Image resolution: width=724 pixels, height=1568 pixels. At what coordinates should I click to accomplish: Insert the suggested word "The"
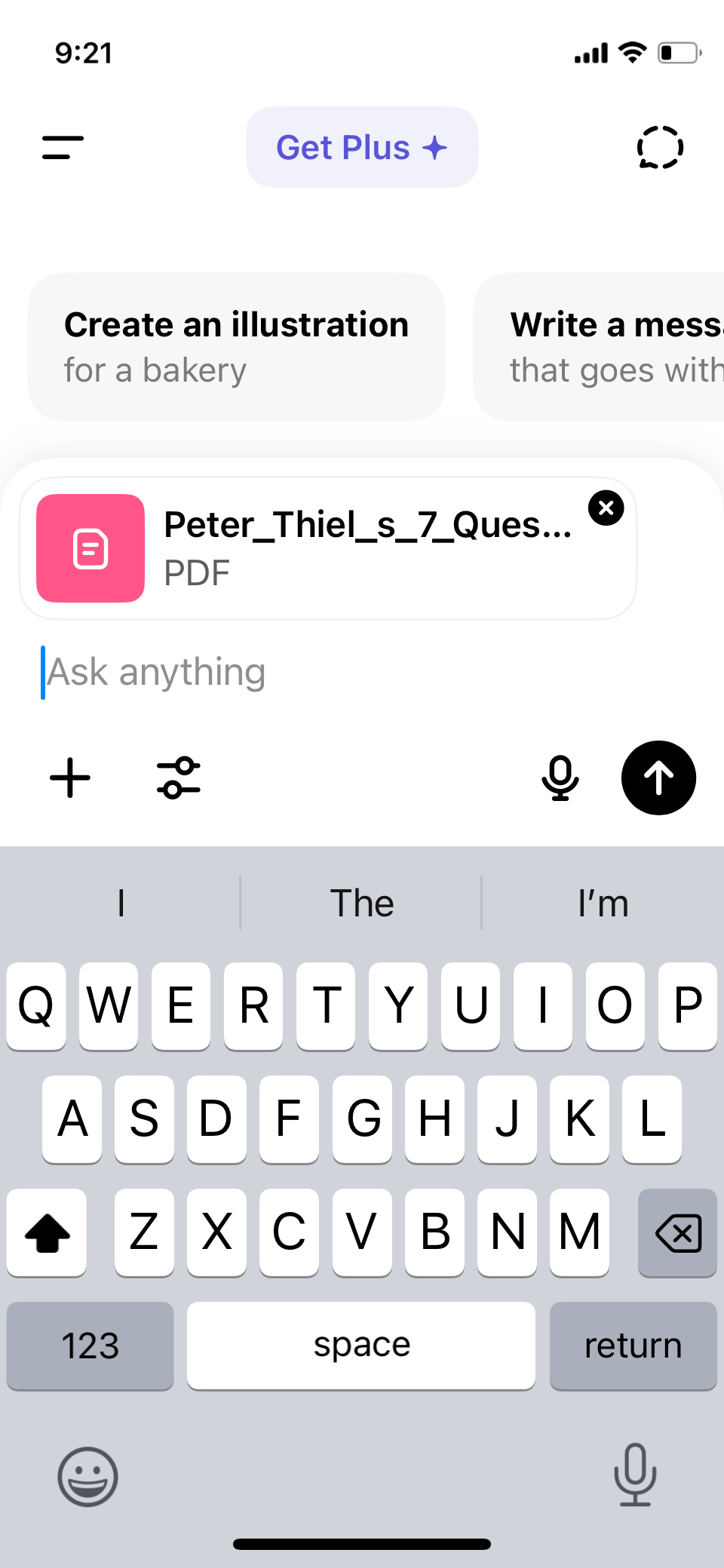tap(362, 903)
